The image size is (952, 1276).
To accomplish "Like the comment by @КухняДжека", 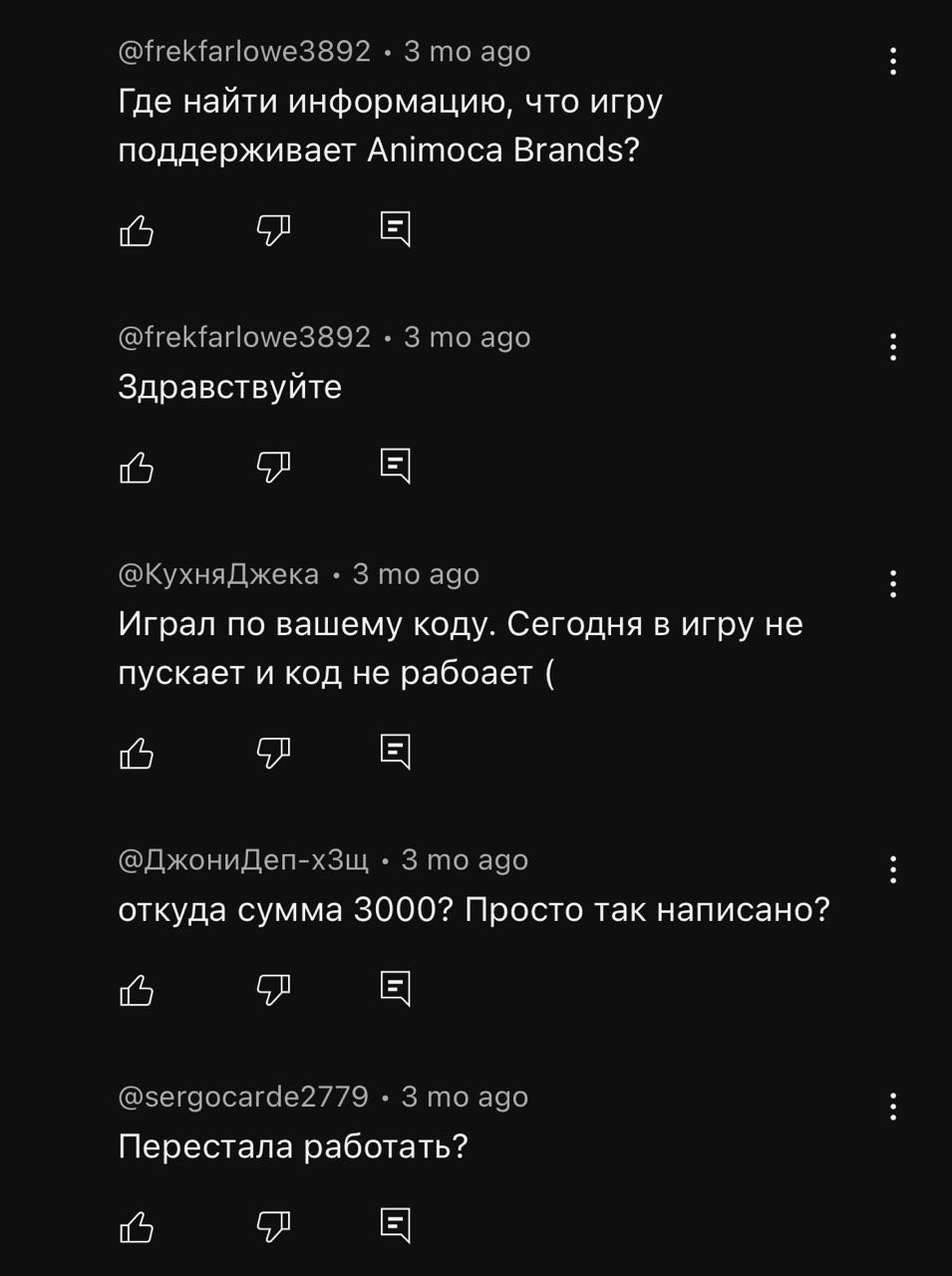I will (137, 753).
